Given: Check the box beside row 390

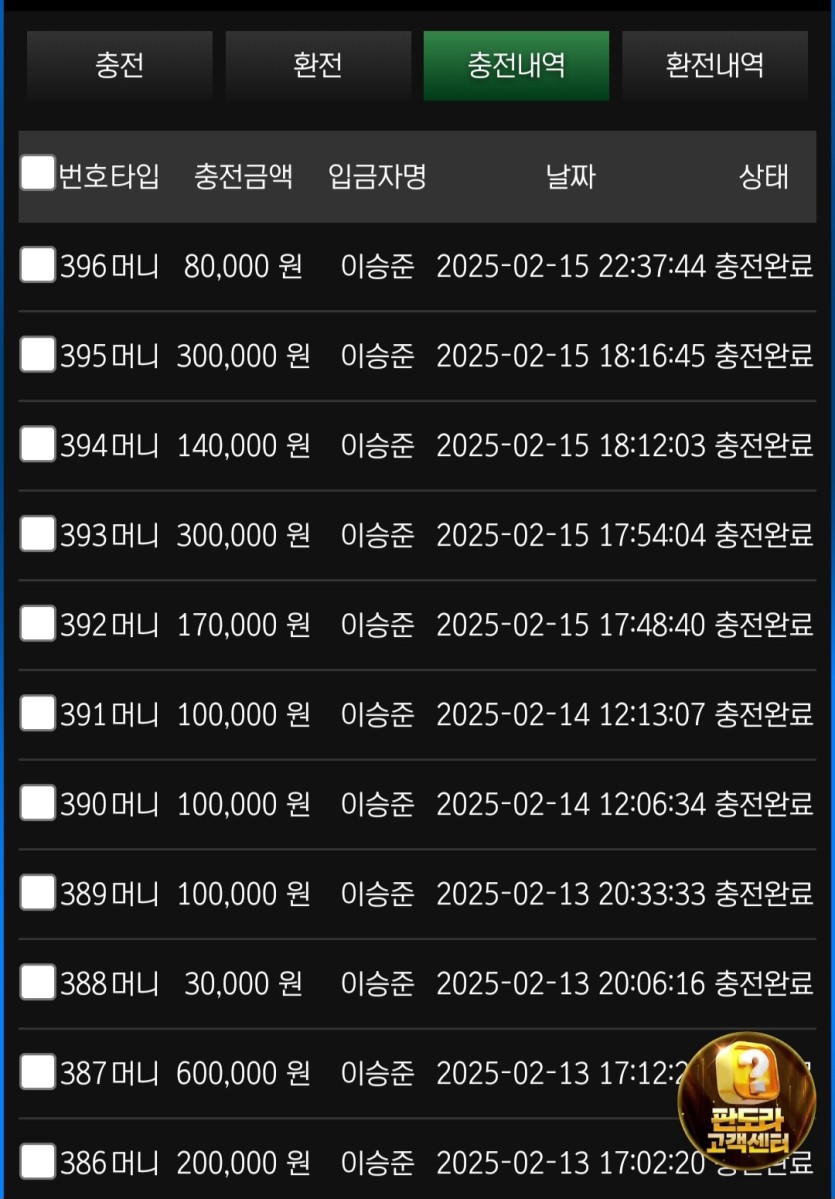Looking at the screenshot, I should click(x=38, y=803).
